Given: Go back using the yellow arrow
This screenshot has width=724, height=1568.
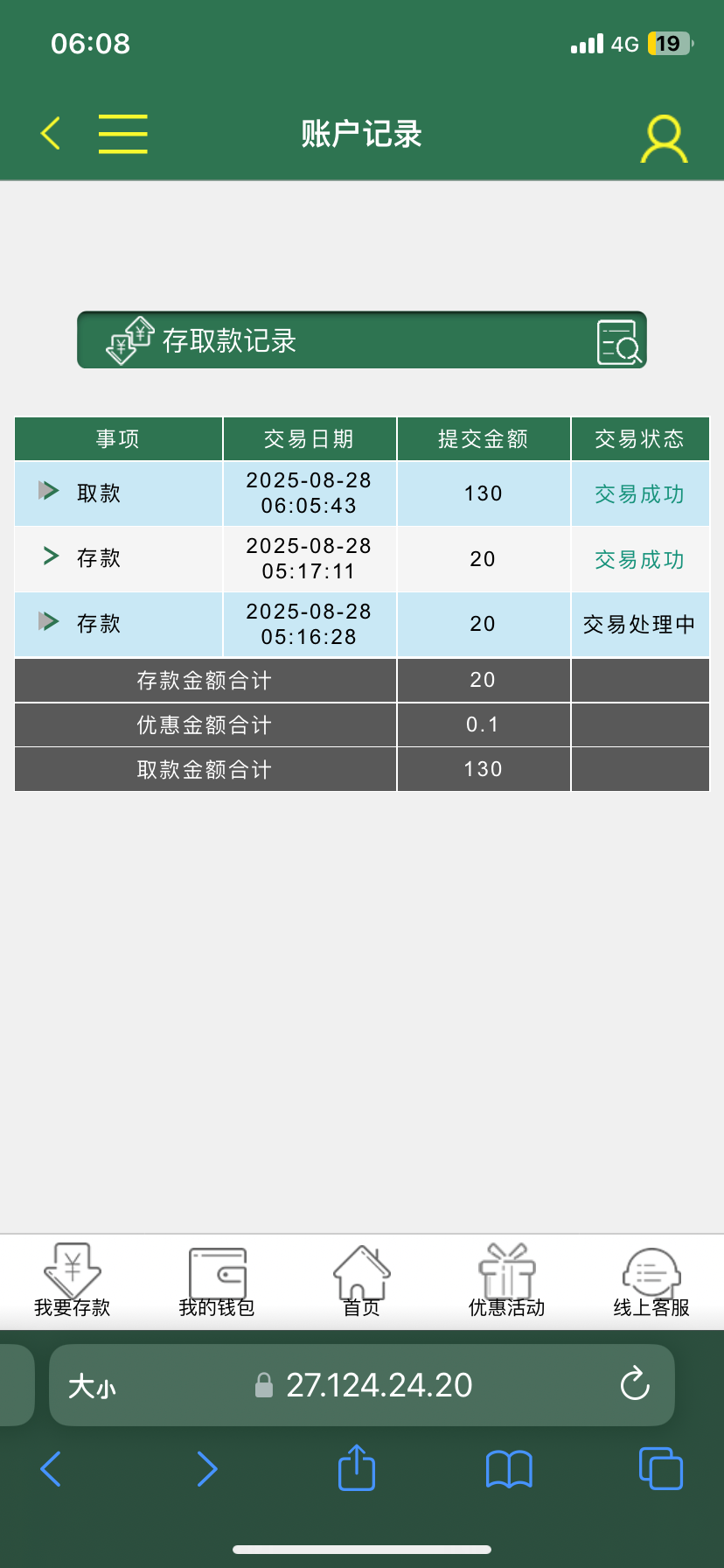Looking at the screenshot, I should pos(51,134).
